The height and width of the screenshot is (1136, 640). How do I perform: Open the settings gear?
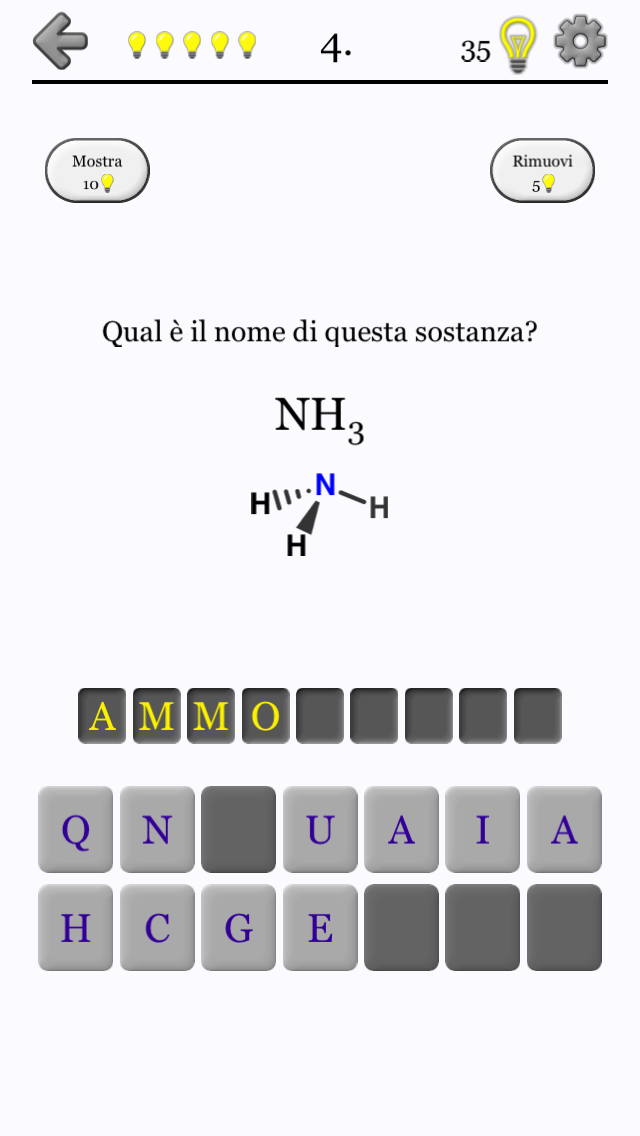tap(580, 42)
